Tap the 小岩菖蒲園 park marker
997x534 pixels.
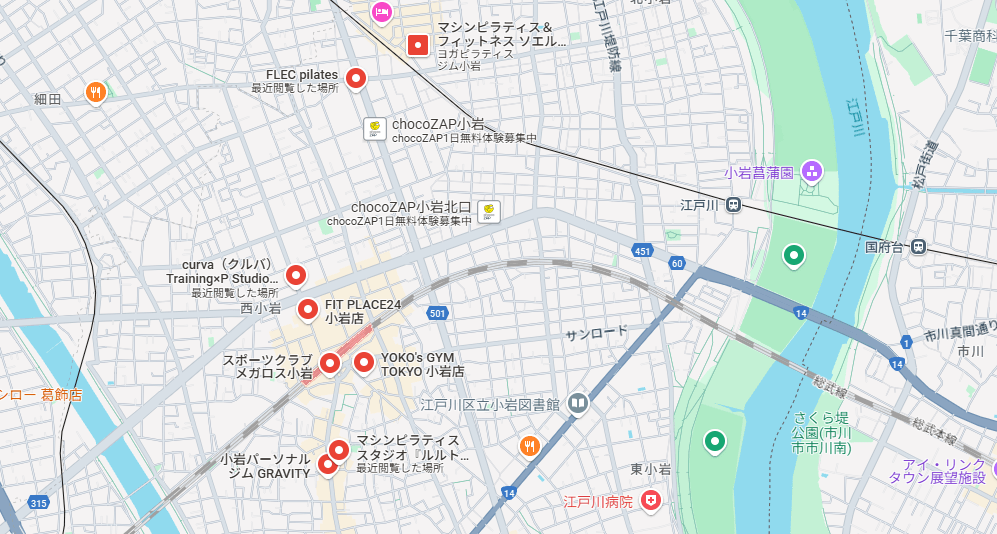(x=810, y=173)
